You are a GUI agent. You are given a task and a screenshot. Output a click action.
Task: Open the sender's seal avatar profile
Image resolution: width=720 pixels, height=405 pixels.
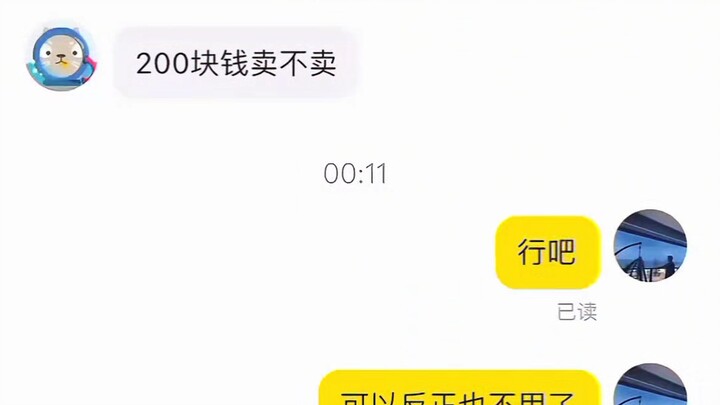click(x=61, y=59)
